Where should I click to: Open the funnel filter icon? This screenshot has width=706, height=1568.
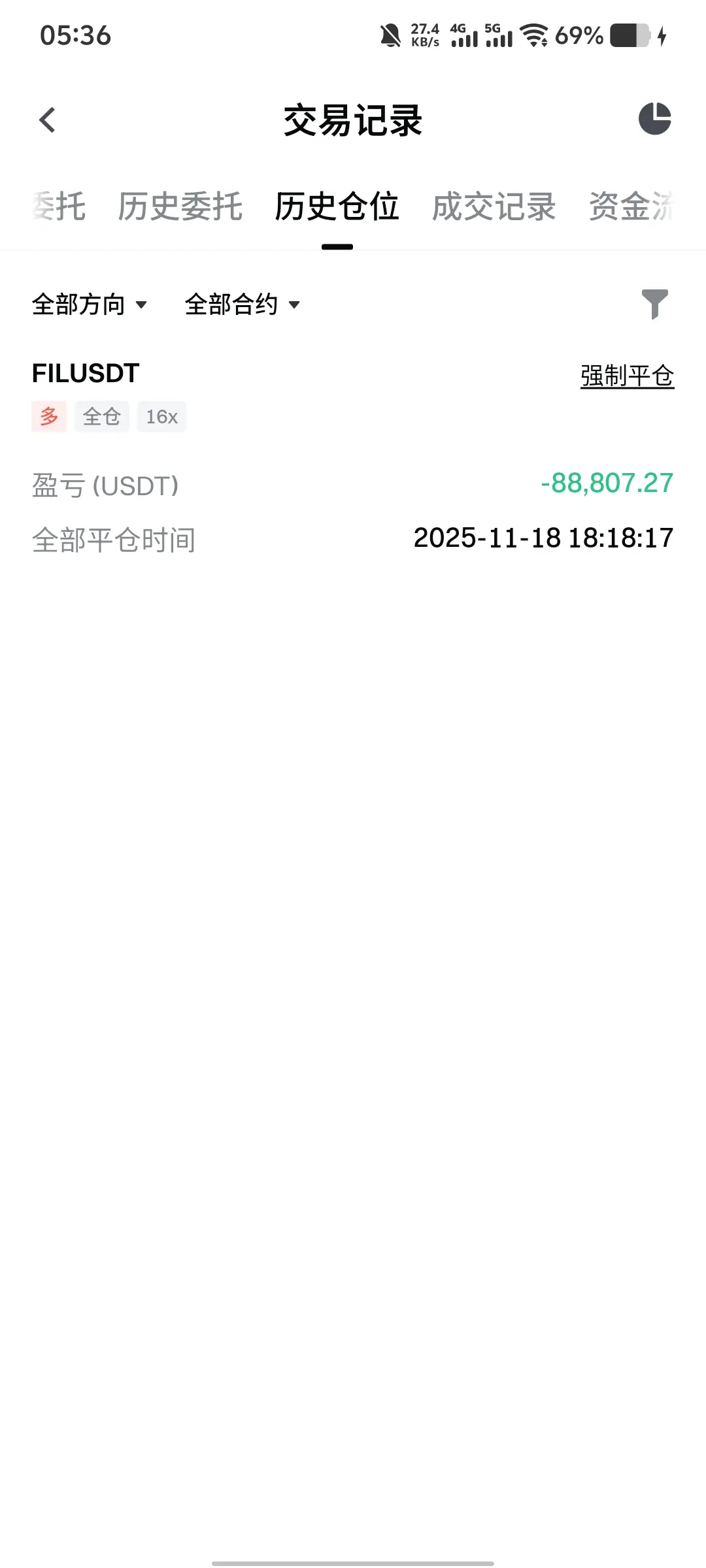tap(654, 304)
